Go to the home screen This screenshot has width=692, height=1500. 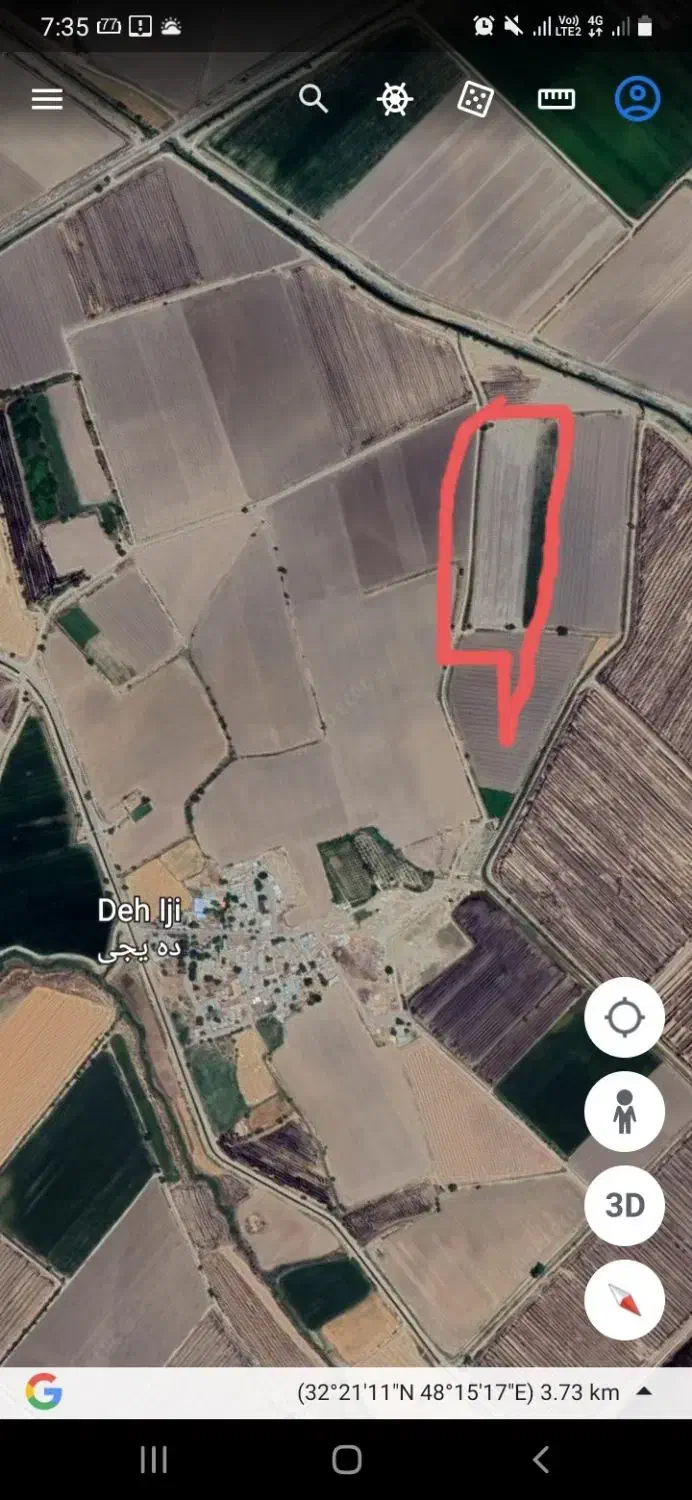(x=346, y=1460)
